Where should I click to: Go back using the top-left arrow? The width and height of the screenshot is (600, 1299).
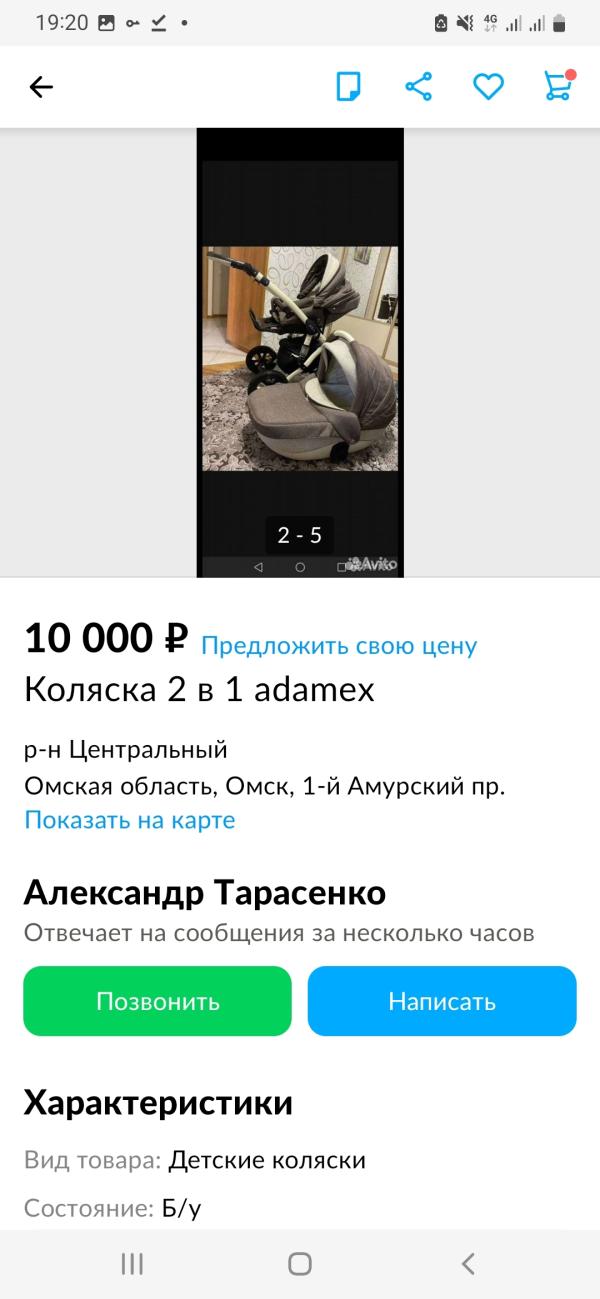coord(41,87)
